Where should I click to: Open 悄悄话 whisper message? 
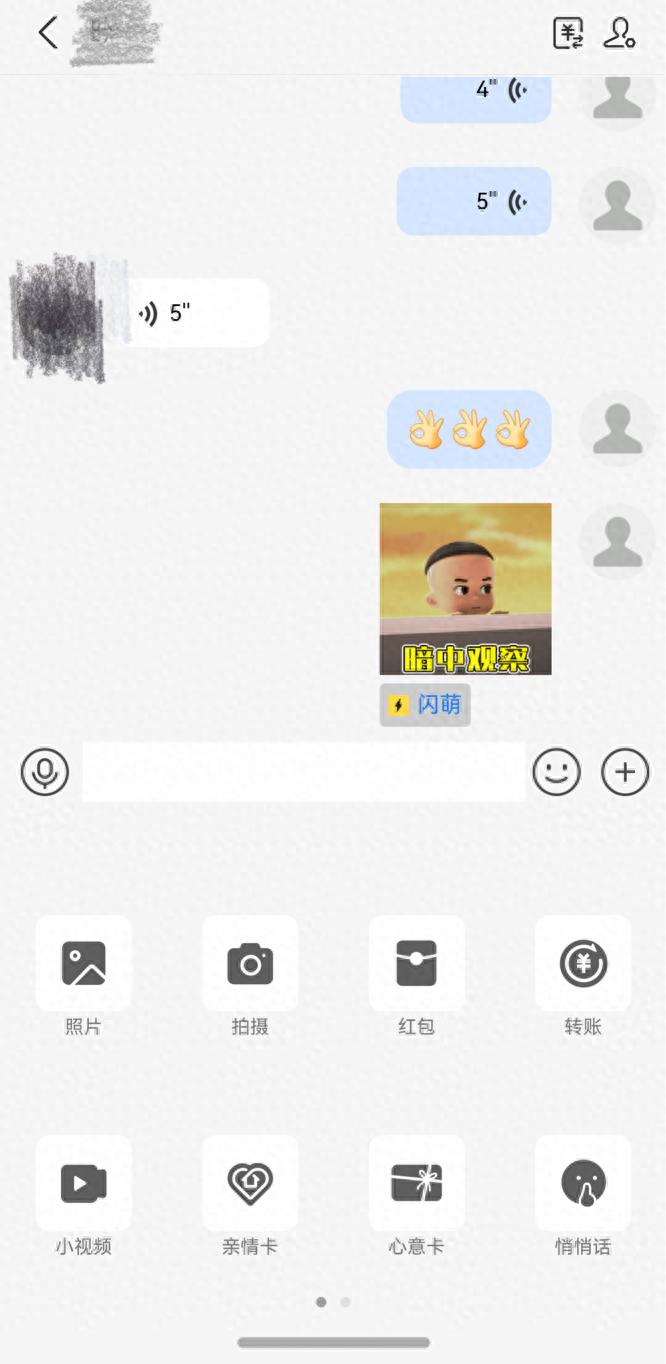coord(583,1184)
